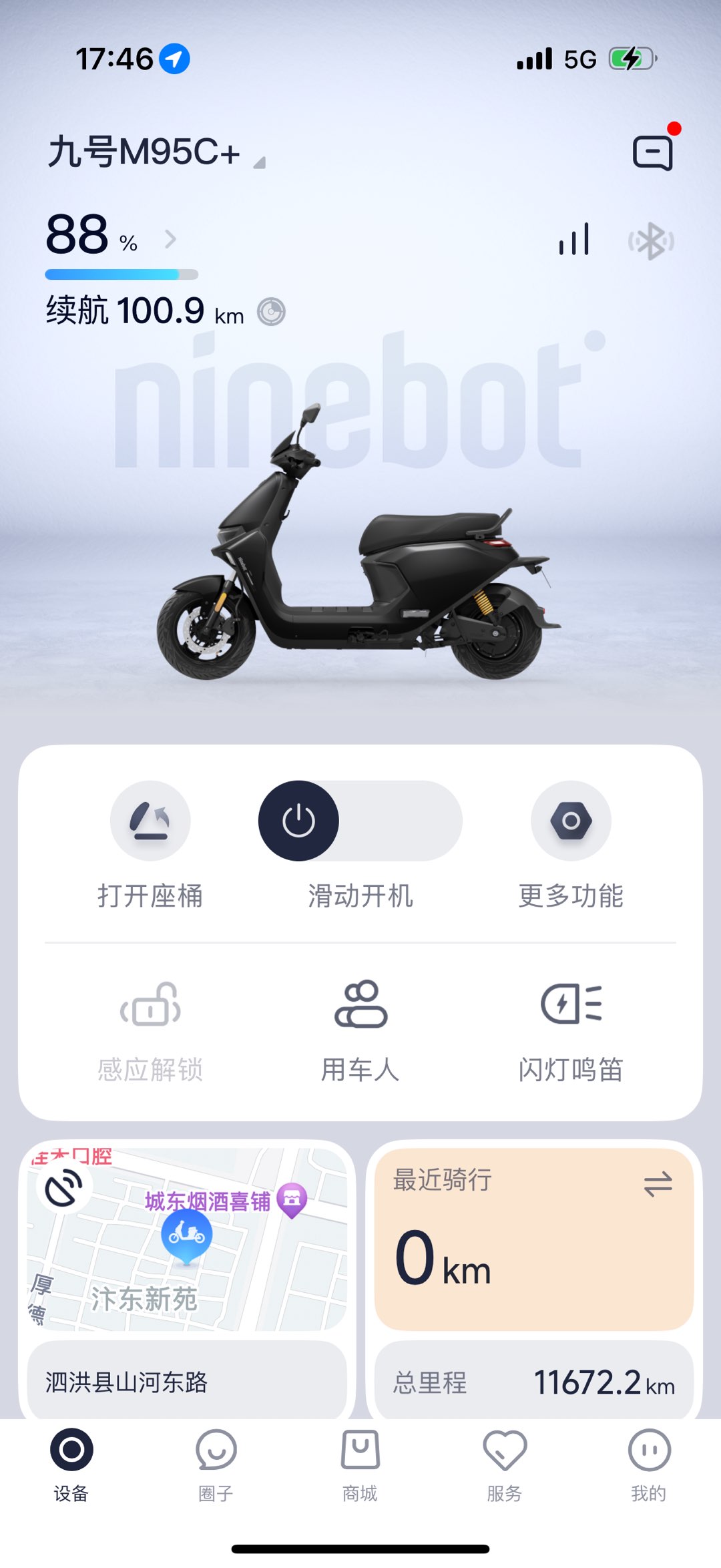
Task: Open the 最近骑行 recent ride card
Action: [x=534, y=1239]
